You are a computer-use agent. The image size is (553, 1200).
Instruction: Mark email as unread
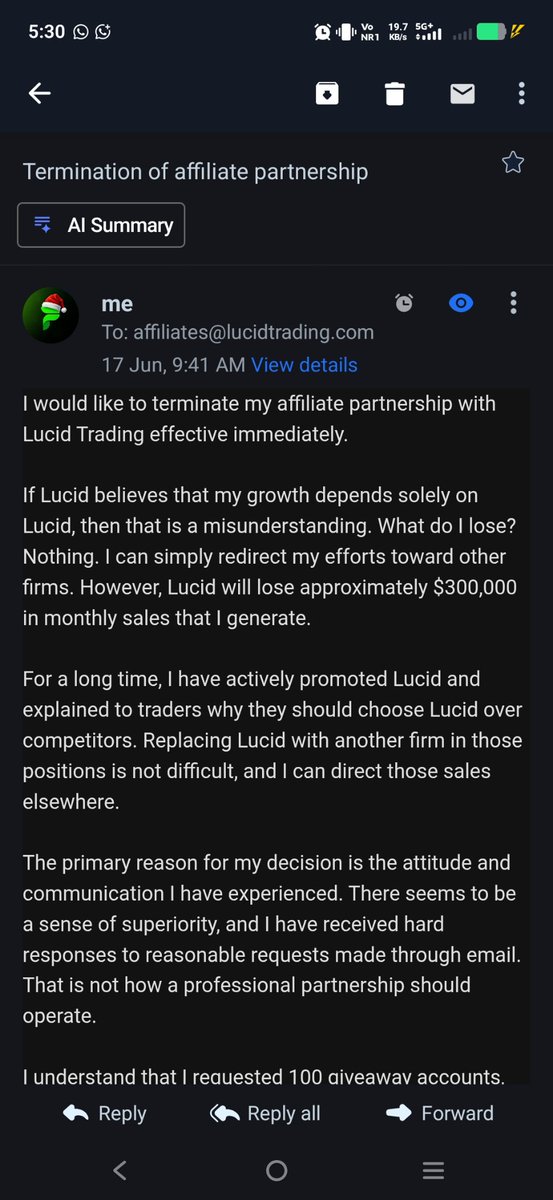pos(462,94)
